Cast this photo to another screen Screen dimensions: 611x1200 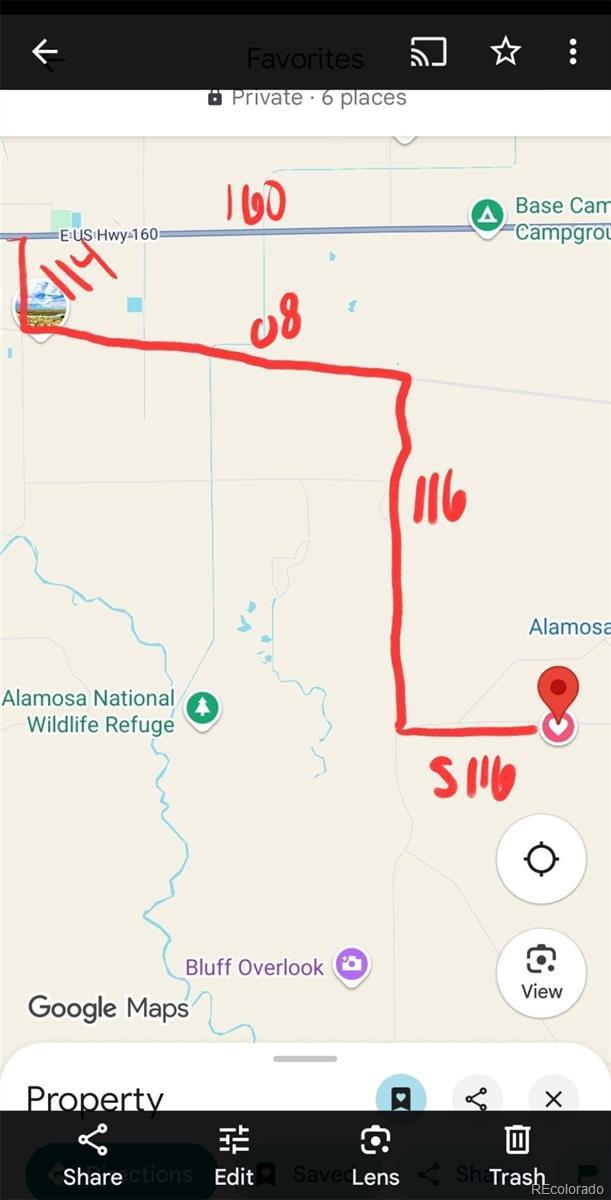click(428, 52)
